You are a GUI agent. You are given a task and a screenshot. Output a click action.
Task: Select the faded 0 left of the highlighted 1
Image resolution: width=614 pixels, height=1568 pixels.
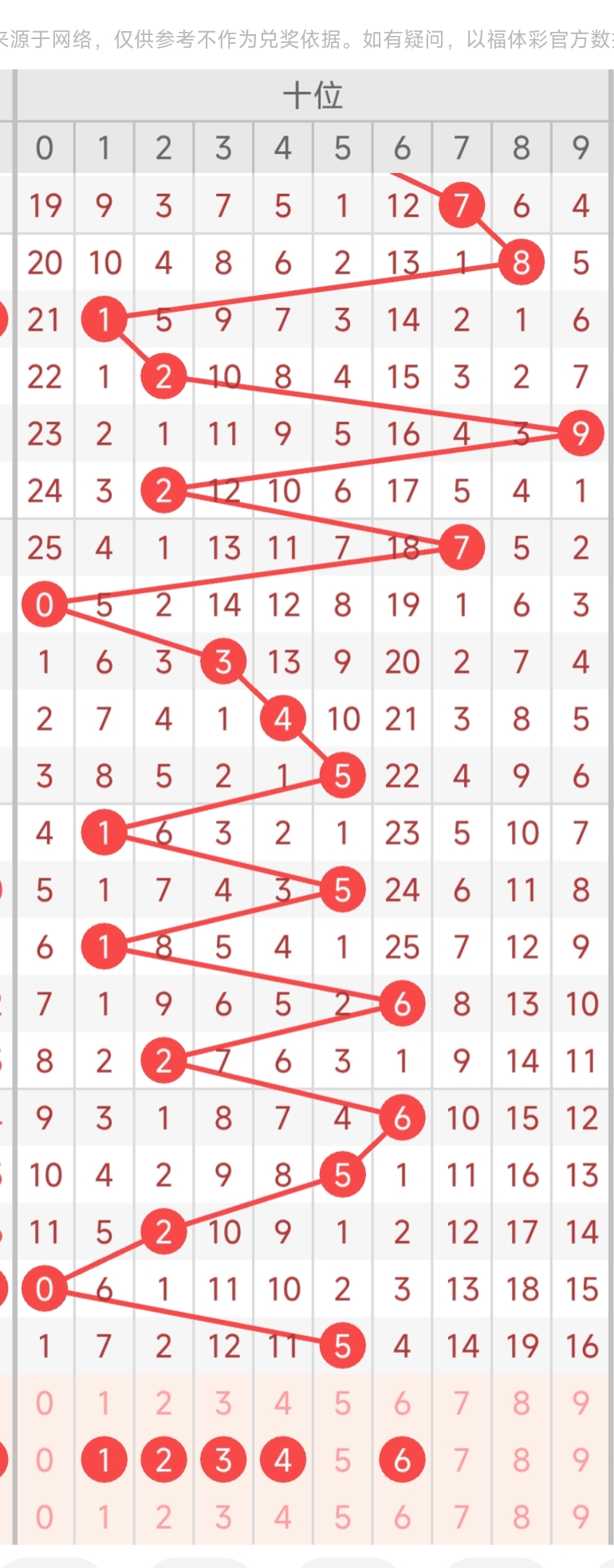coord(45,1460)
